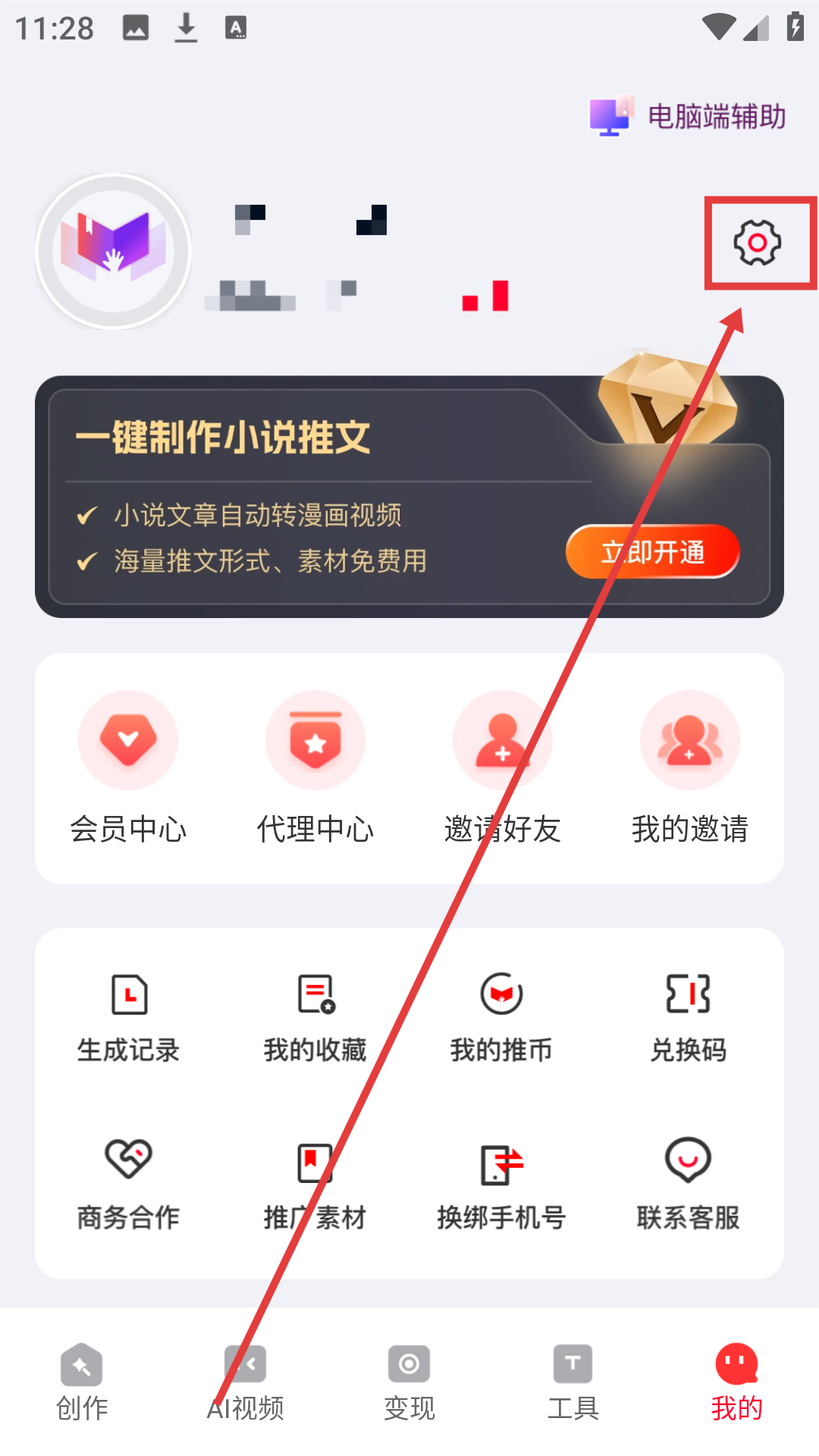
Task: Select 邀请好友 to invite friends
Action: [x=502, y=767]
